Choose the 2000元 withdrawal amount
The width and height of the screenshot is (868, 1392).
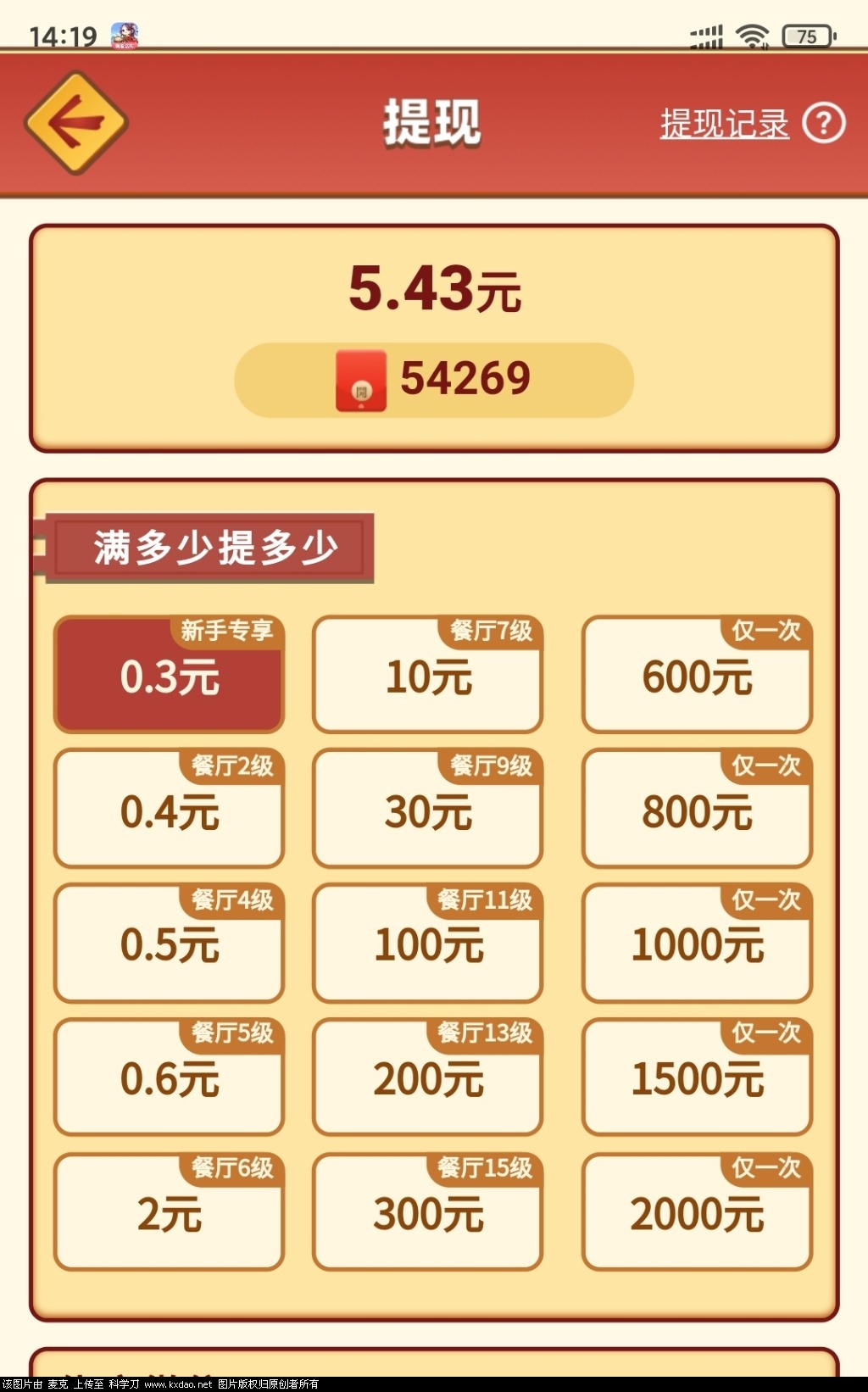pos(697,1212)
